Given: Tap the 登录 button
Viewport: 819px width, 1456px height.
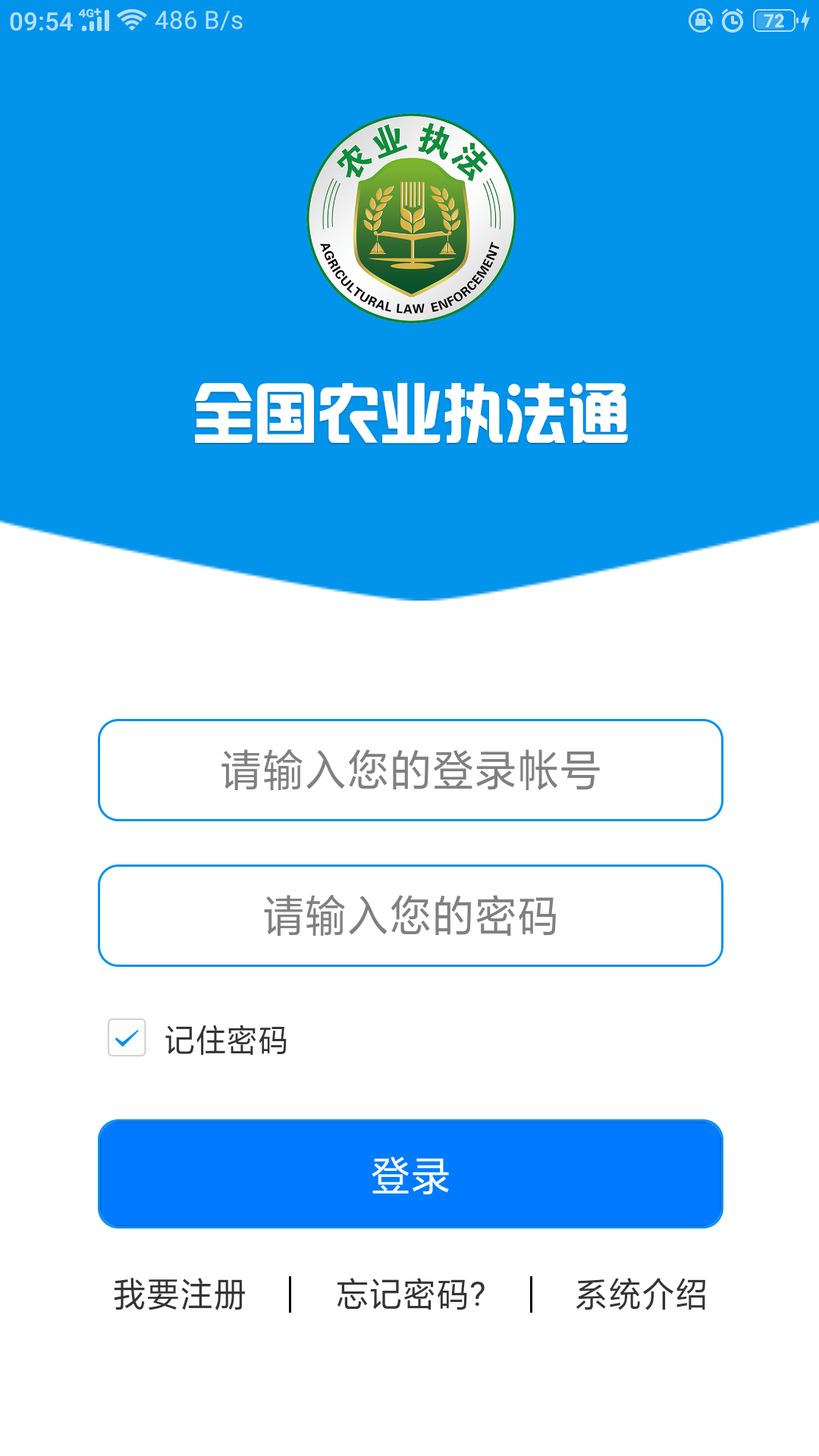Looking at the screenshot, I should point(409,1173).
